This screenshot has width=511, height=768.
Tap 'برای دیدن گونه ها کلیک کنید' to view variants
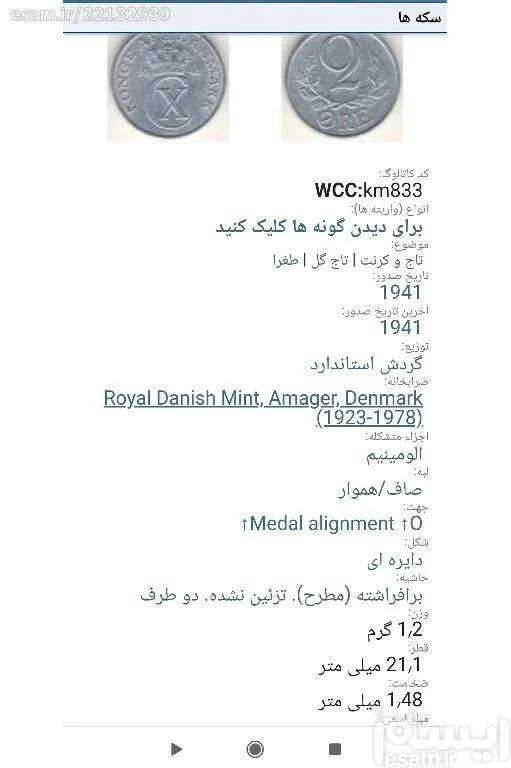pos(319,228)
